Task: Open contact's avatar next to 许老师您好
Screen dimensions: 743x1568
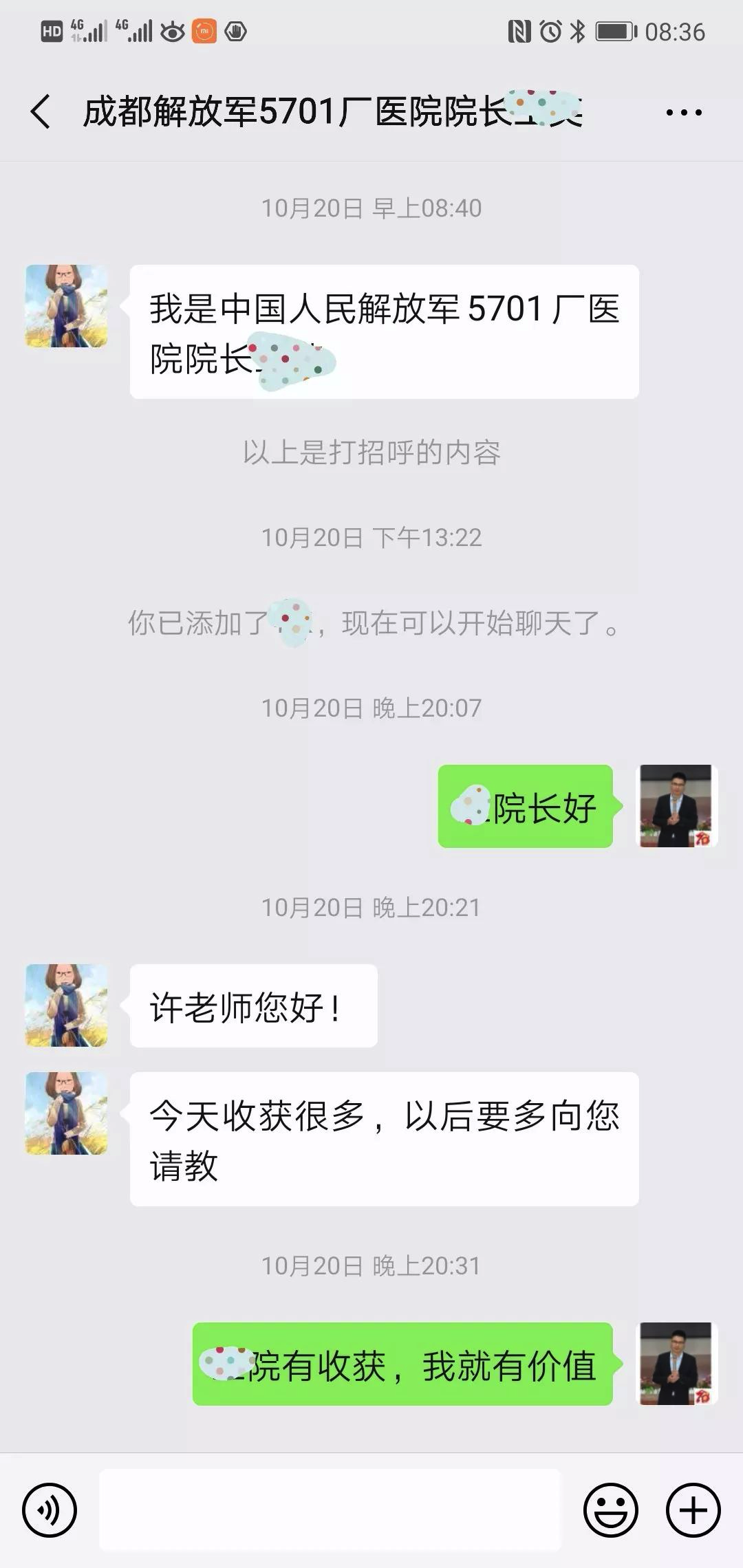Action: click(66, 1005)
